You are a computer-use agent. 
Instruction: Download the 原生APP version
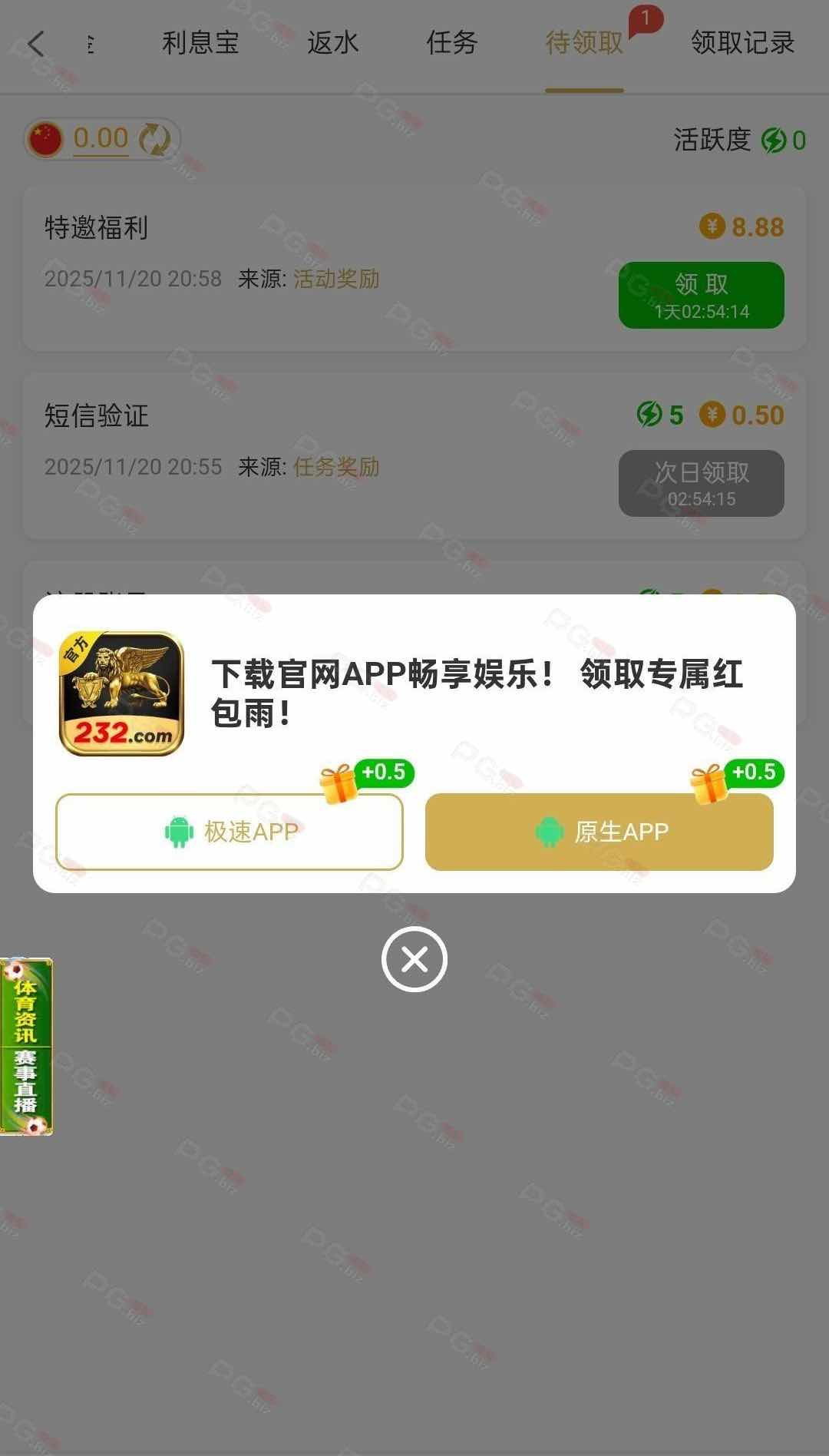599,832
